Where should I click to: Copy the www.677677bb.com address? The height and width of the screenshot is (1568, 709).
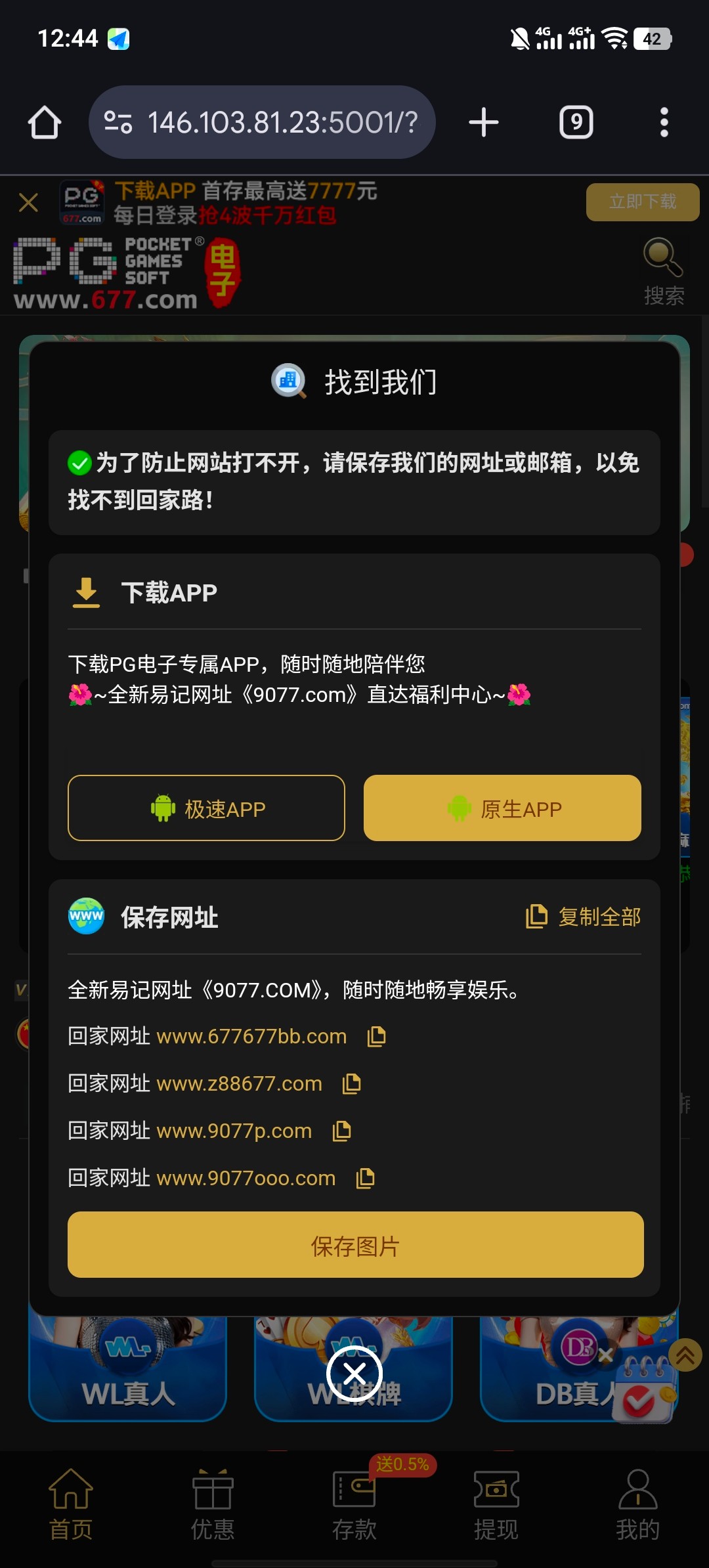click(x=377, y=1036)
